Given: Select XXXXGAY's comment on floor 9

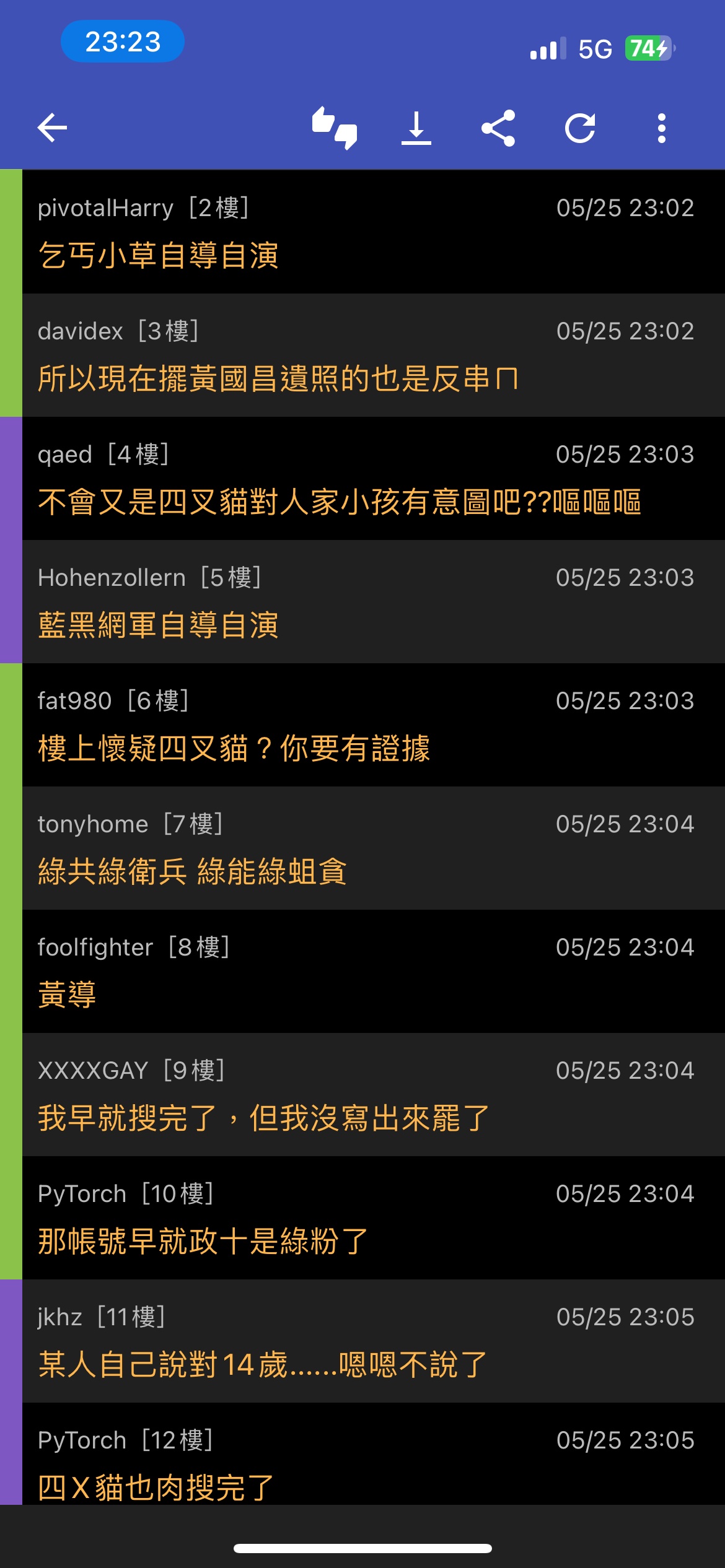Looking at the screenshot, I should click(x=374, y=1094).
